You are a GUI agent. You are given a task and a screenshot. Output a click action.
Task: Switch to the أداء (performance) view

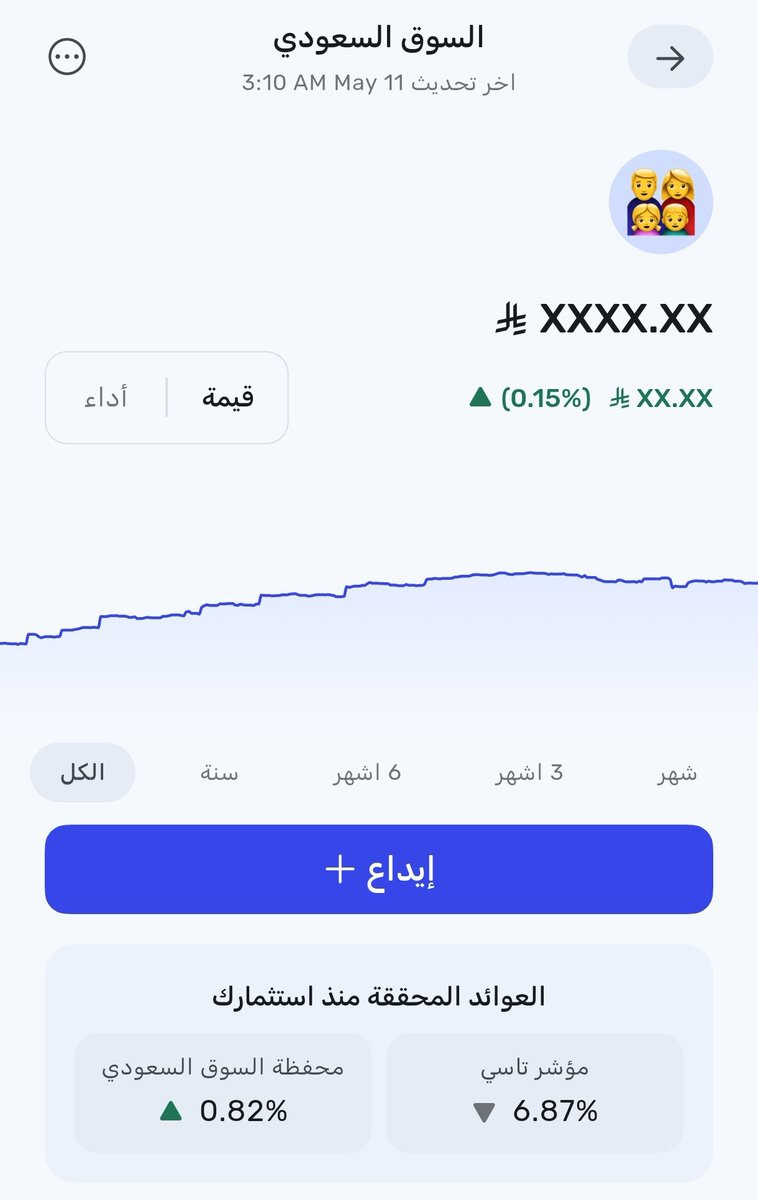106,398
